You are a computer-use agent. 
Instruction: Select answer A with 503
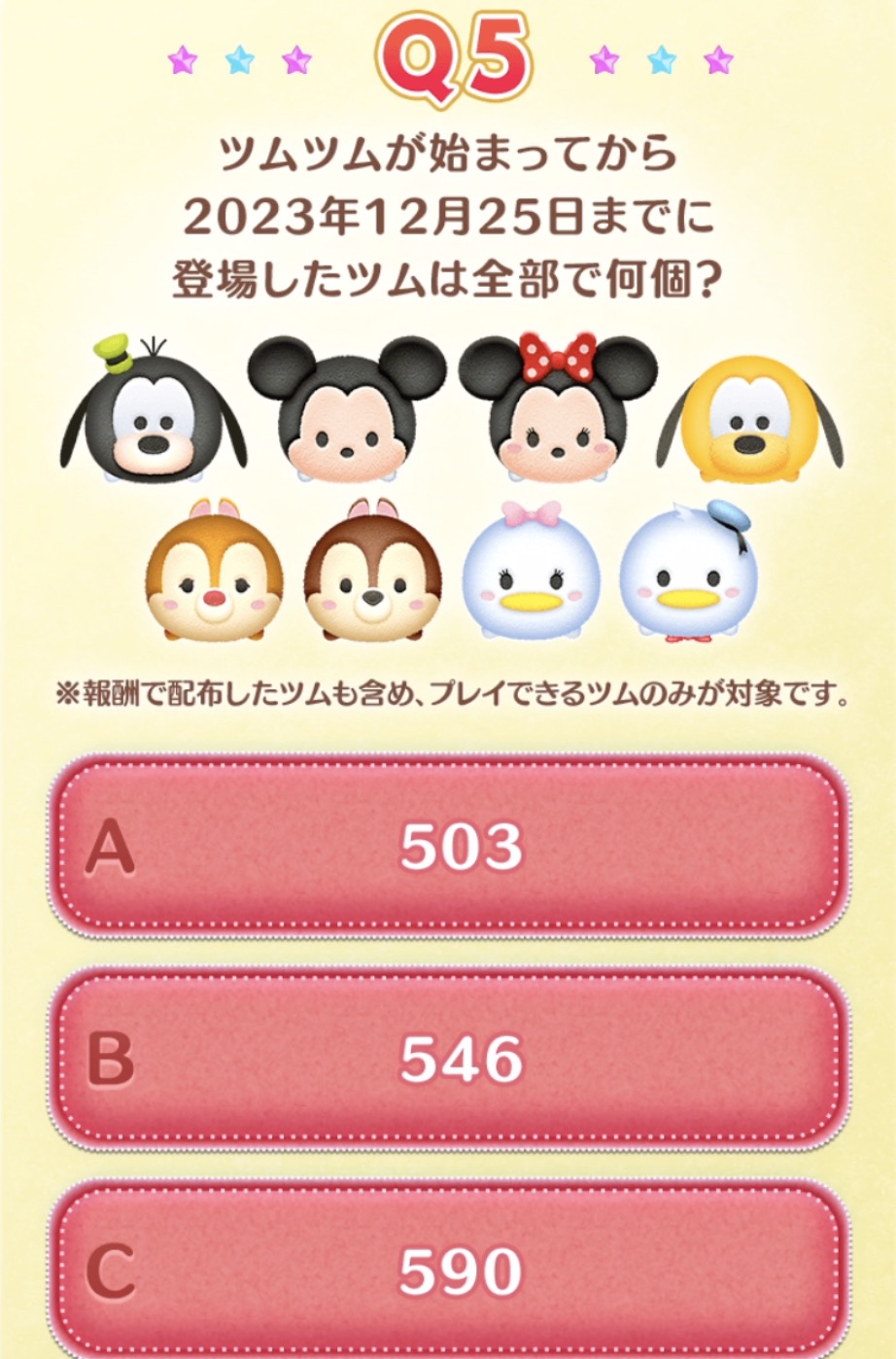(448, 846)
